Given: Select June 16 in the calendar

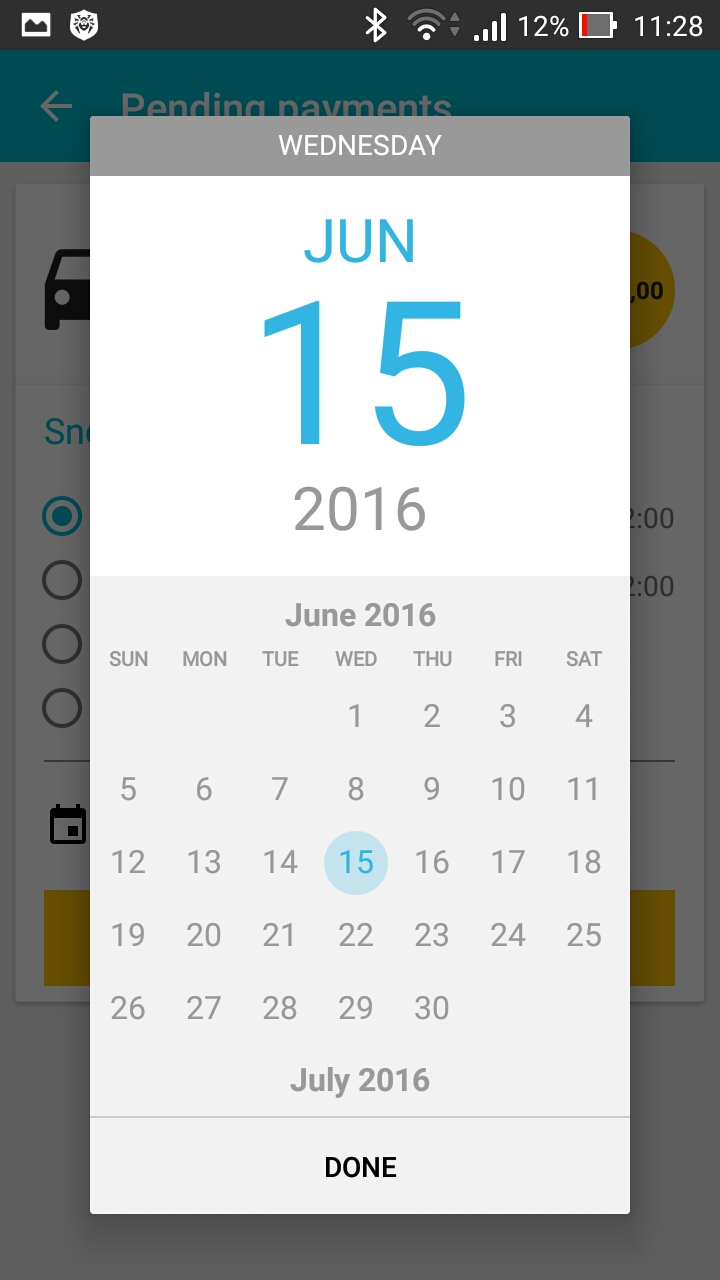Looking at the screenshot, I should [x=432, y=862].
